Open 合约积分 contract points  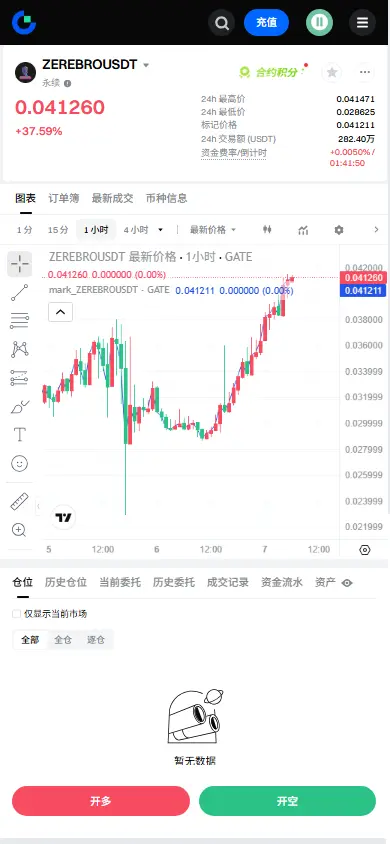[x=273, y=72]
